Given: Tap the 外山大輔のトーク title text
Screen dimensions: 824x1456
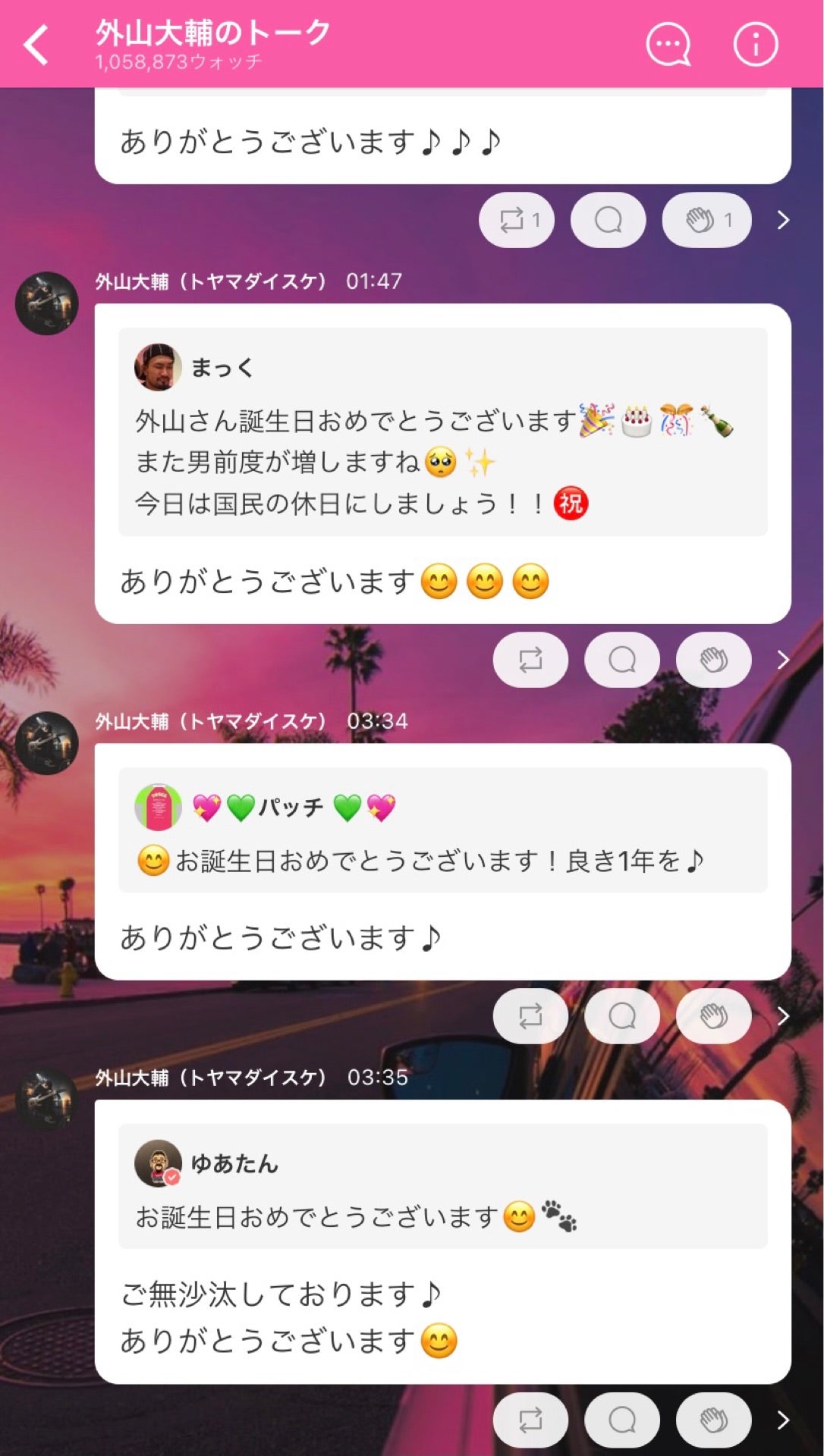Looking at the screenshot, I should 210,33.
